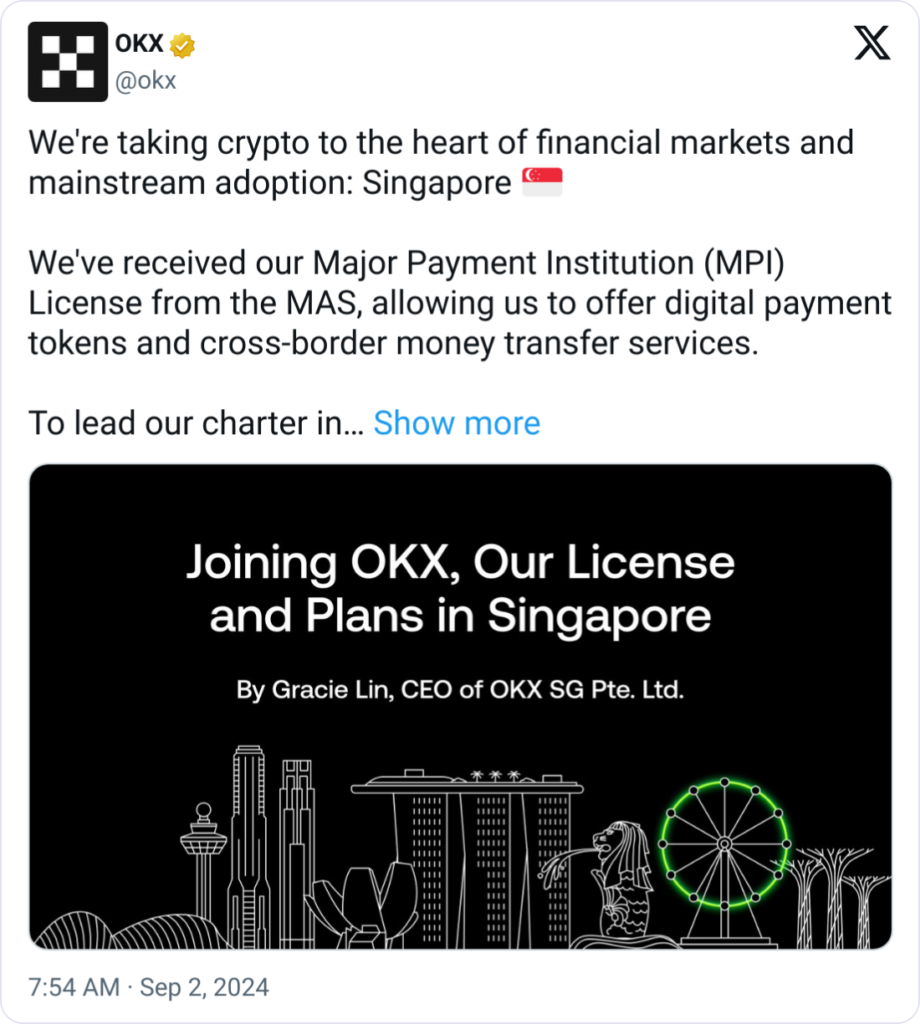920x1024 pixels.
Task: Open the 7:54 AM Sep 2, 2024 timestamp
Action: click(x=148, y=987)
